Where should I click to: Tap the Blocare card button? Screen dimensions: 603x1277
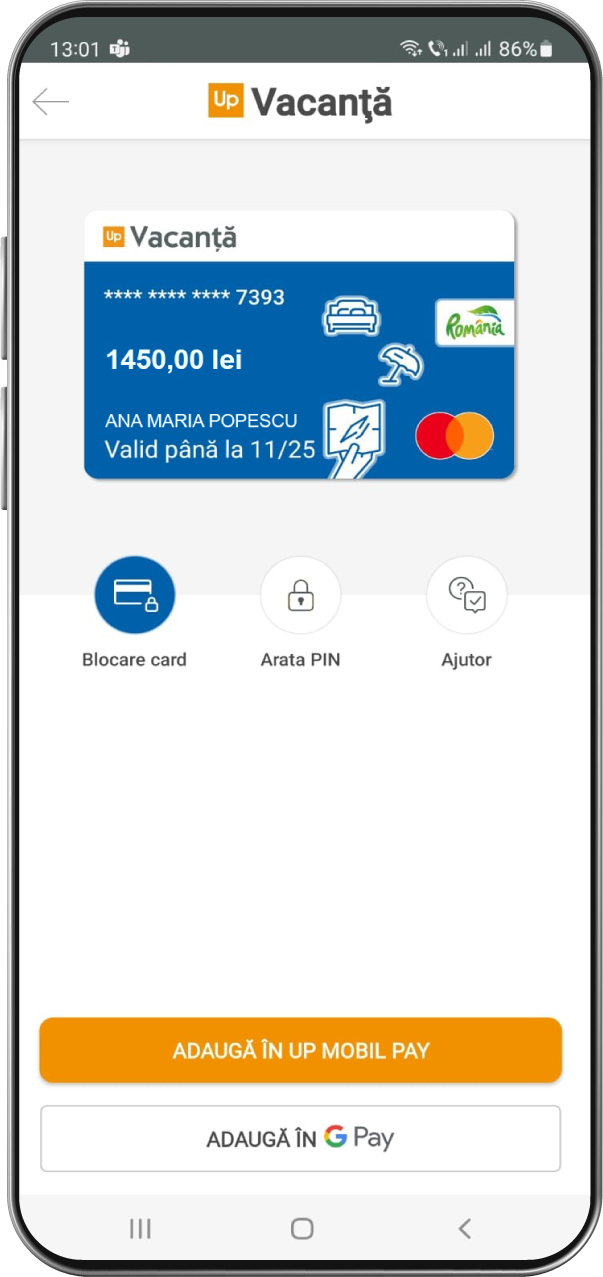(135, 596)
